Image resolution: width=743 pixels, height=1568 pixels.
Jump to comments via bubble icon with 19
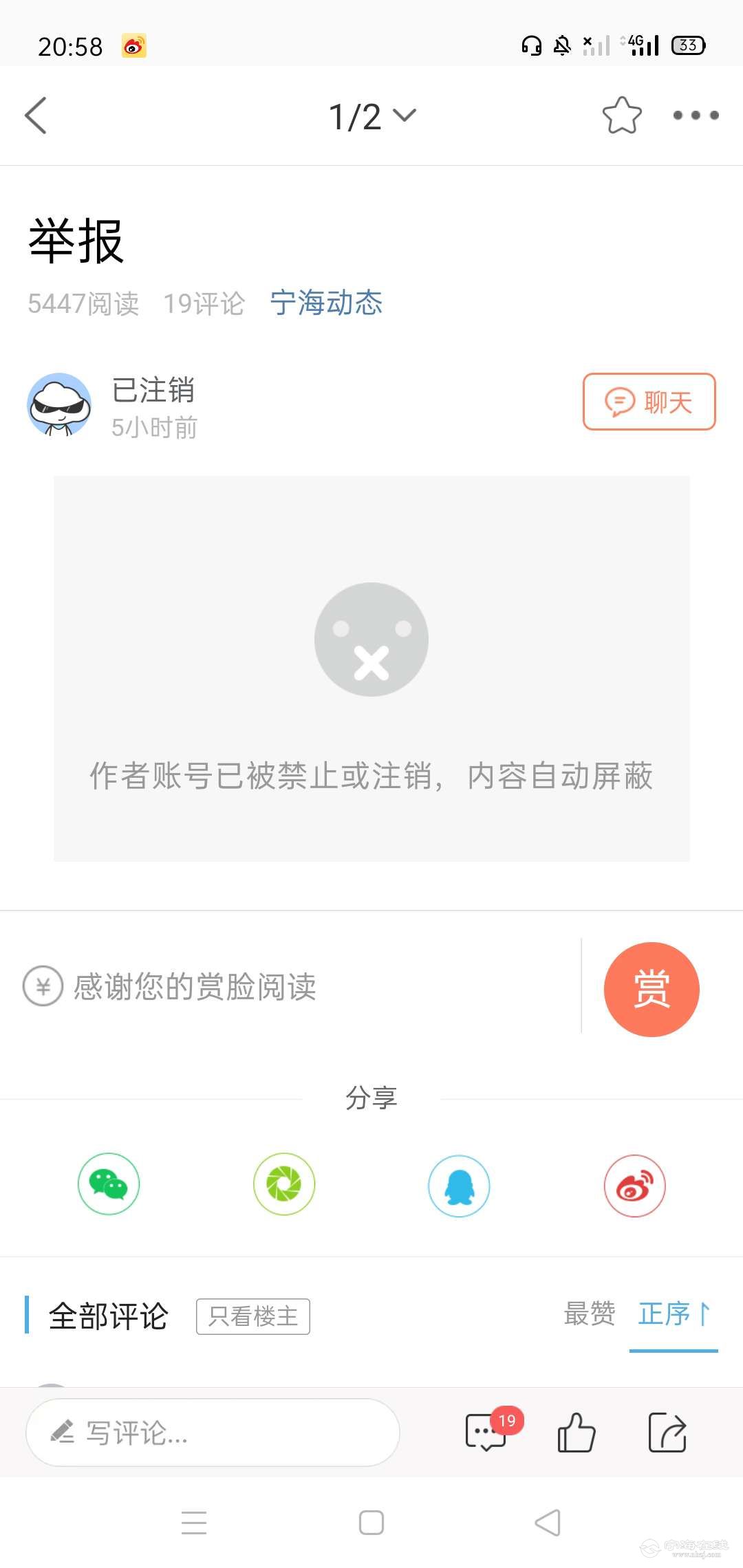(487, 1433)
